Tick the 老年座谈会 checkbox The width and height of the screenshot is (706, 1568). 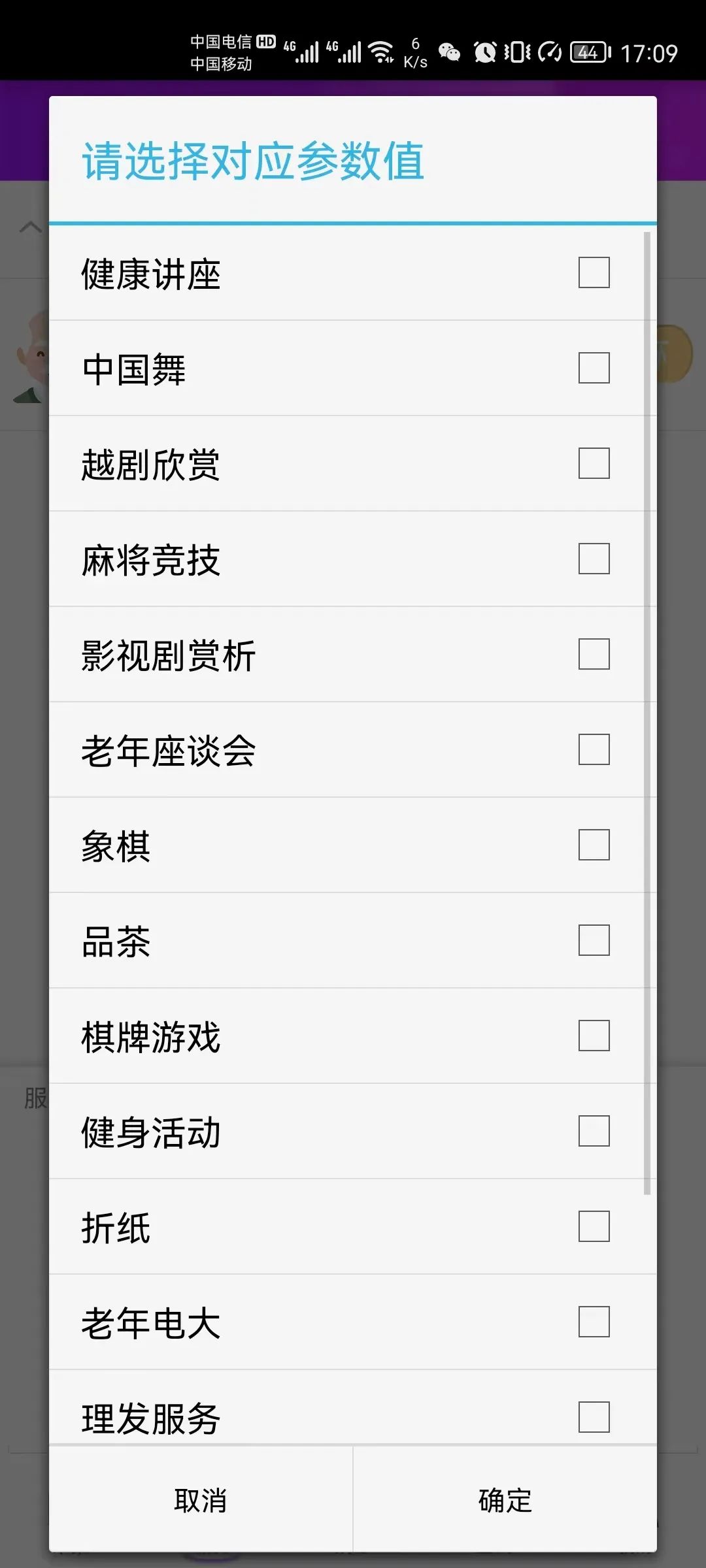point(594,750)
